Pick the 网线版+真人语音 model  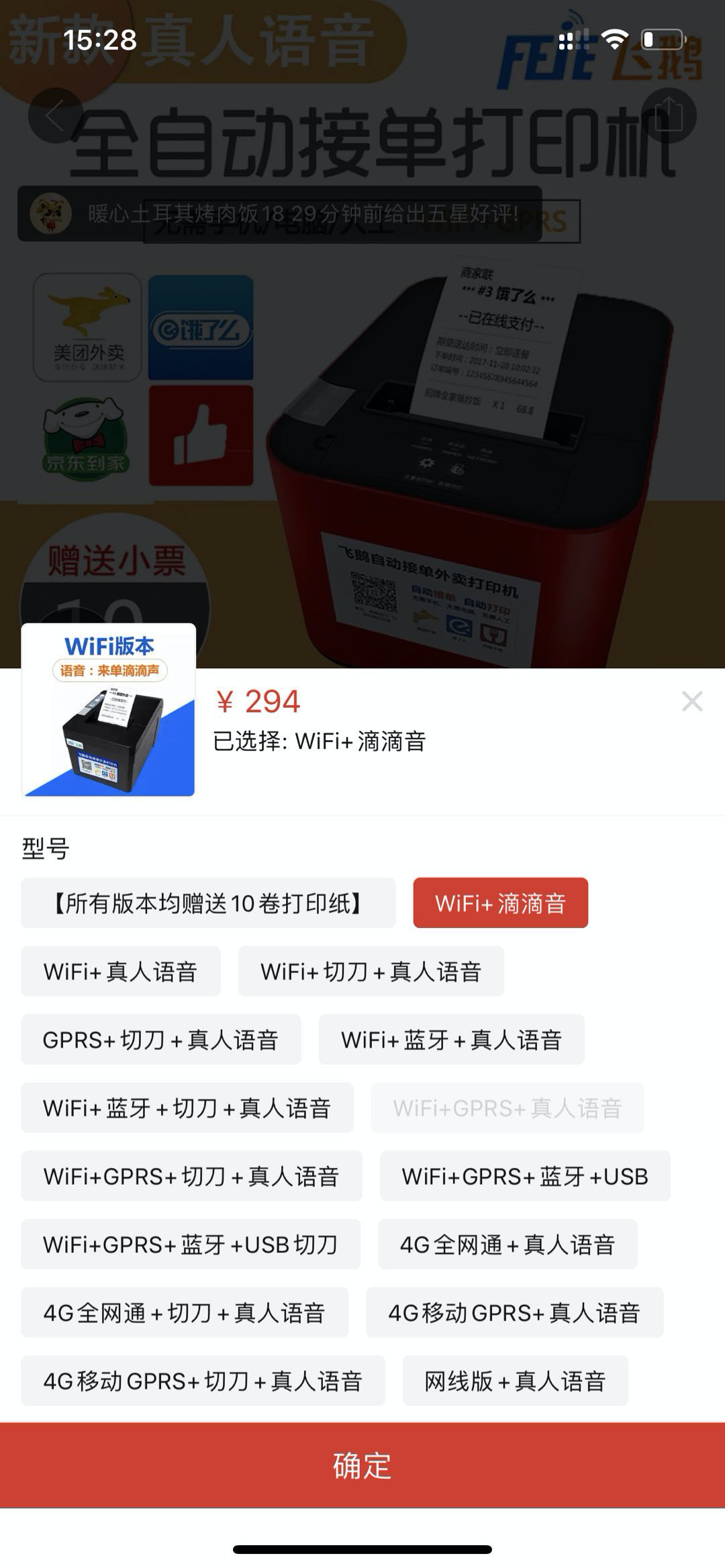[x=515, y=1381]
